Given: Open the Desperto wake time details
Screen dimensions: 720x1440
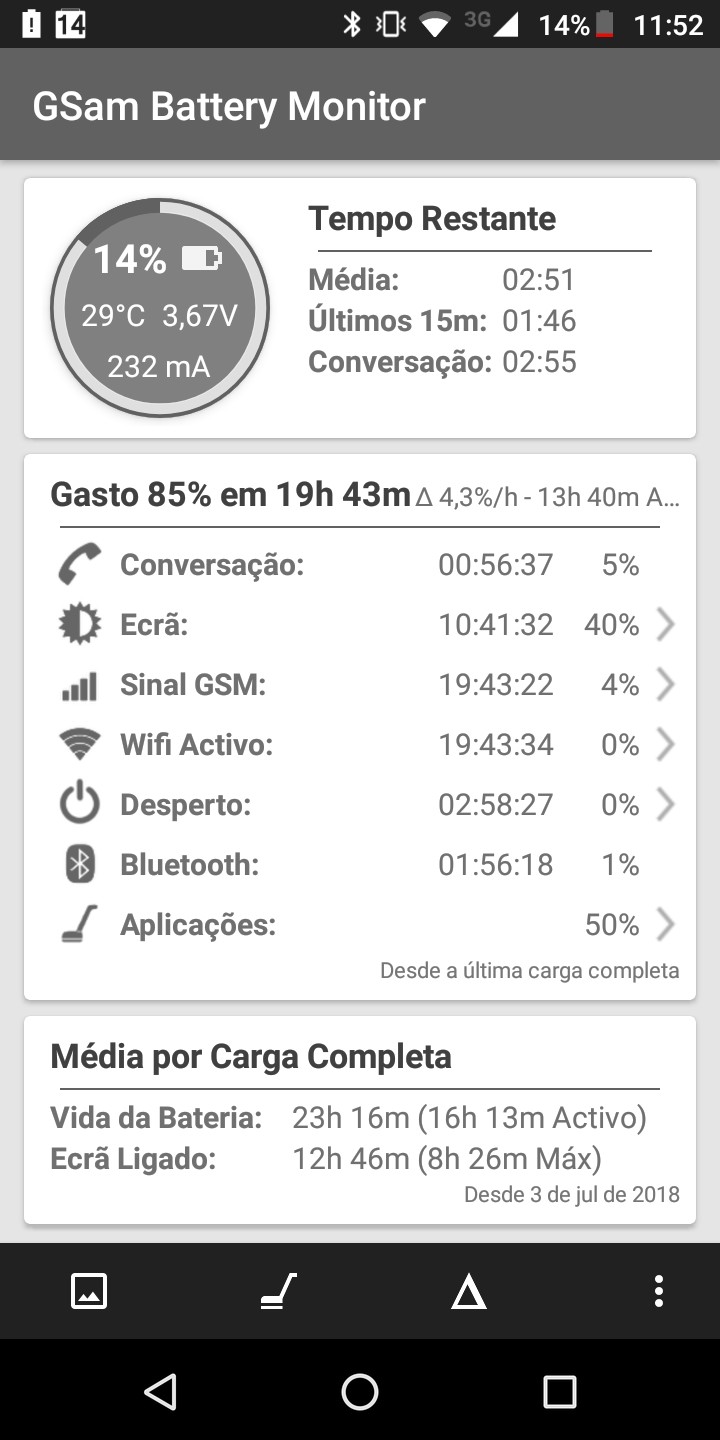Looking at the screenshot, I should coord(360,805).
